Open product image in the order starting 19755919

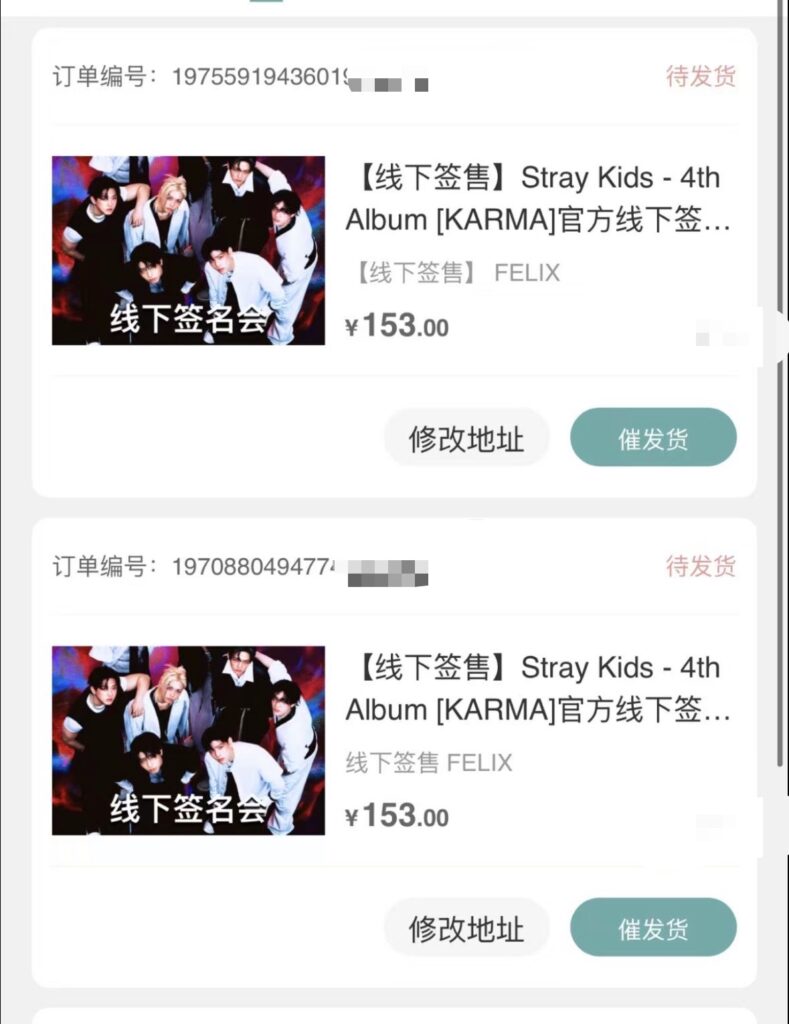188,250
